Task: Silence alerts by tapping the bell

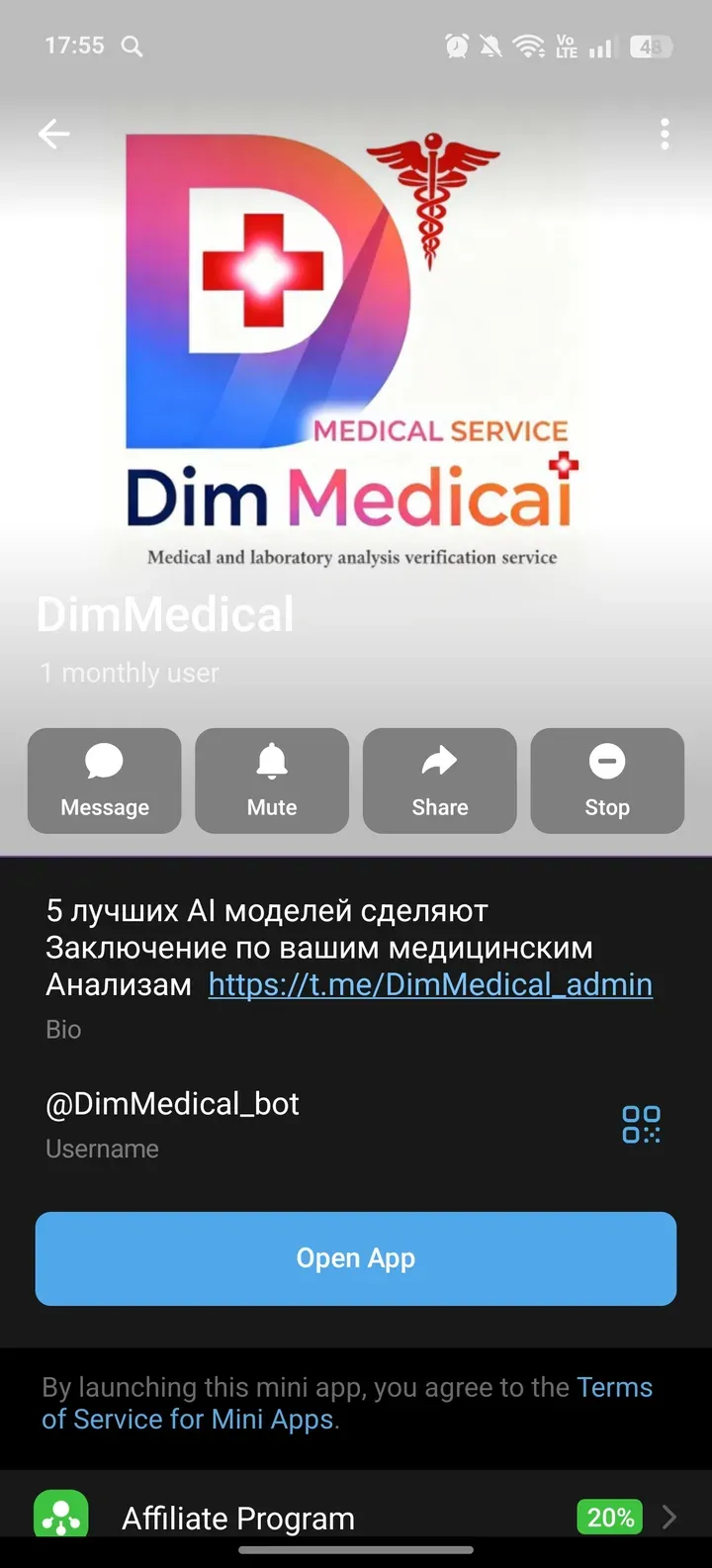Action: tap(271, 762)
